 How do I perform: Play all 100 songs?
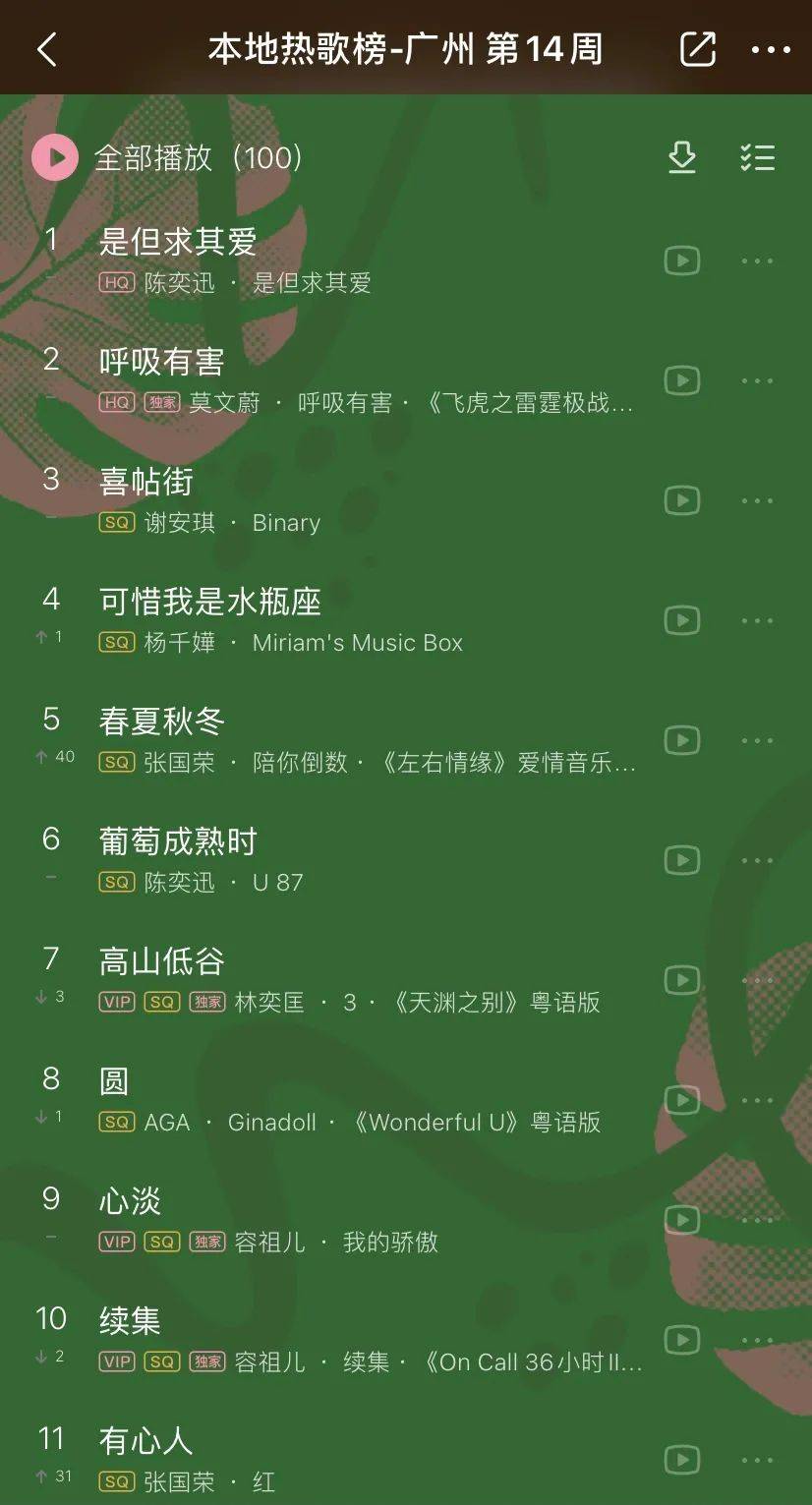point(55,157)
